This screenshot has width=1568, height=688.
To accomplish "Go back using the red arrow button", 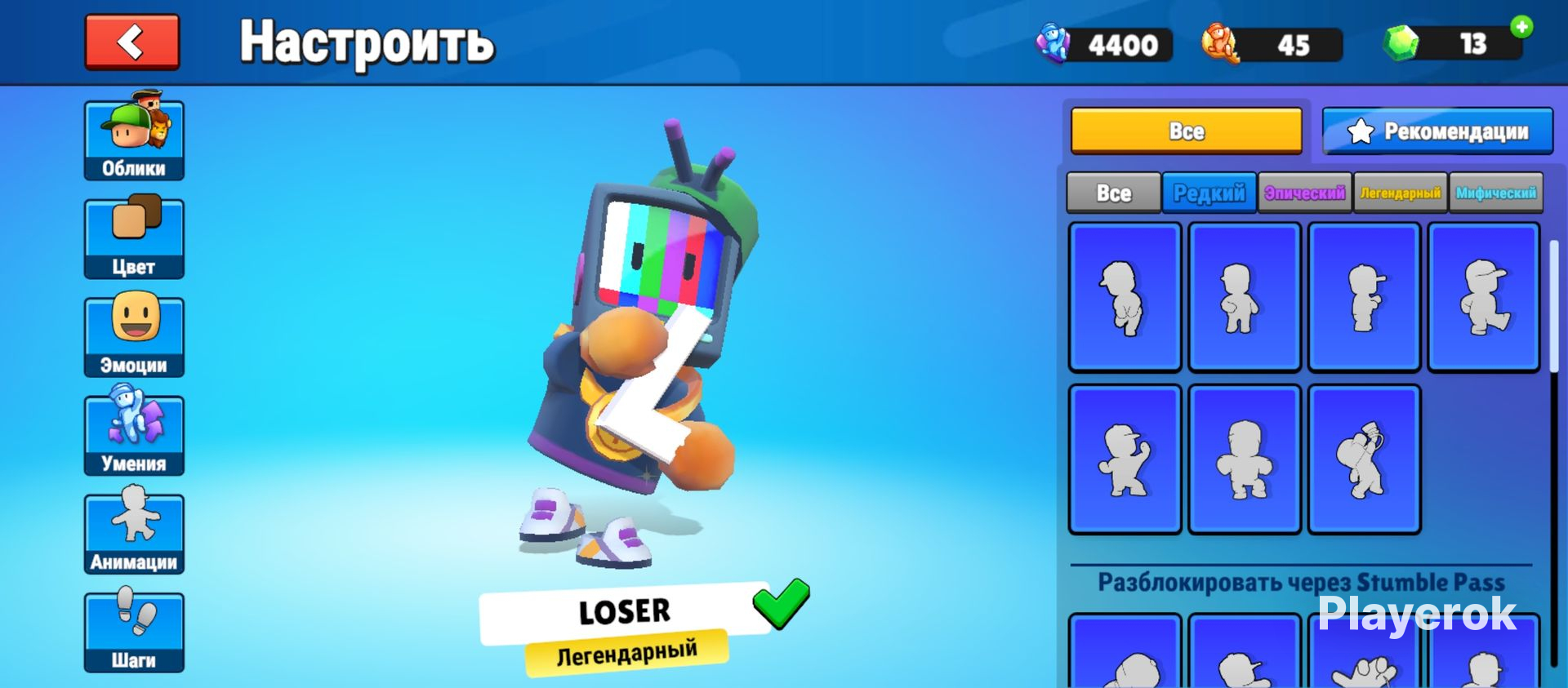I will tap(132, 42).
